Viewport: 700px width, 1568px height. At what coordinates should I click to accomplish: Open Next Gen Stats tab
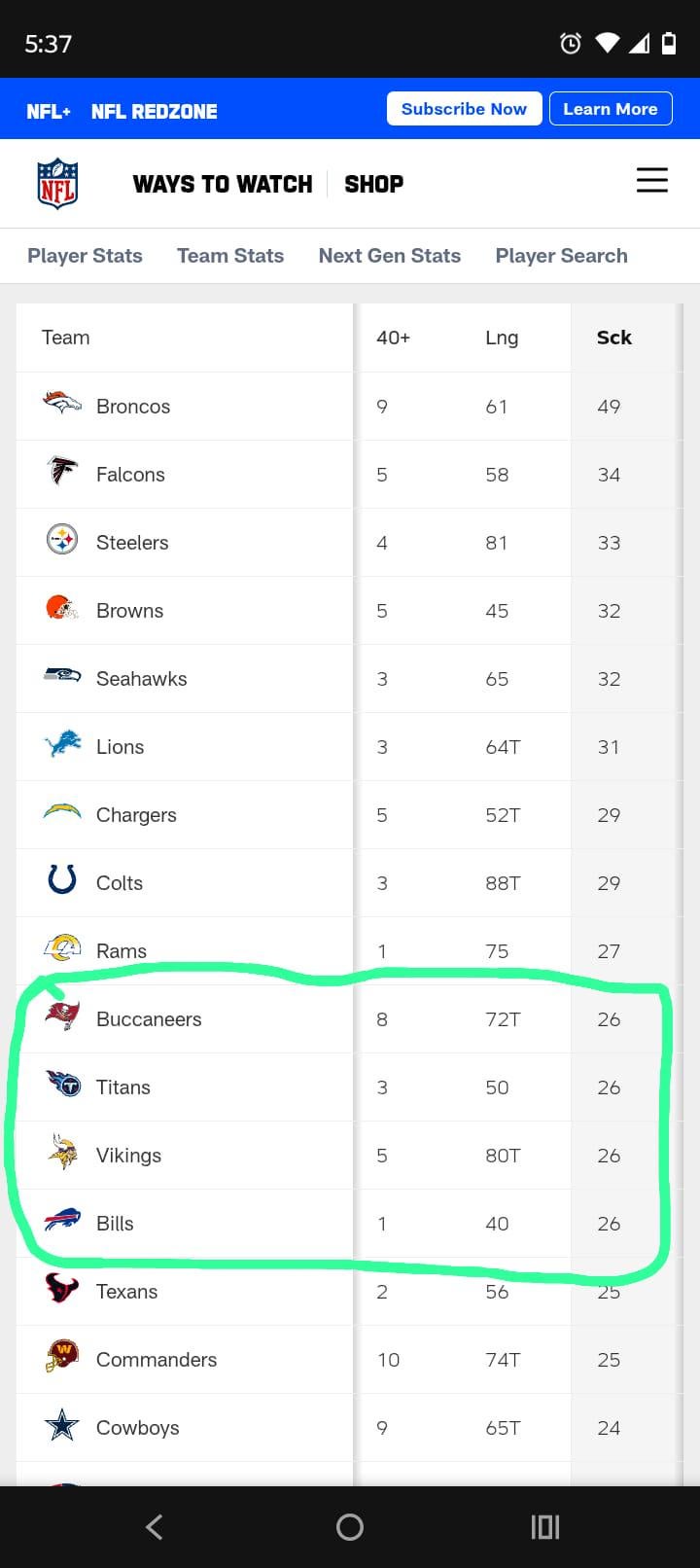390,256
